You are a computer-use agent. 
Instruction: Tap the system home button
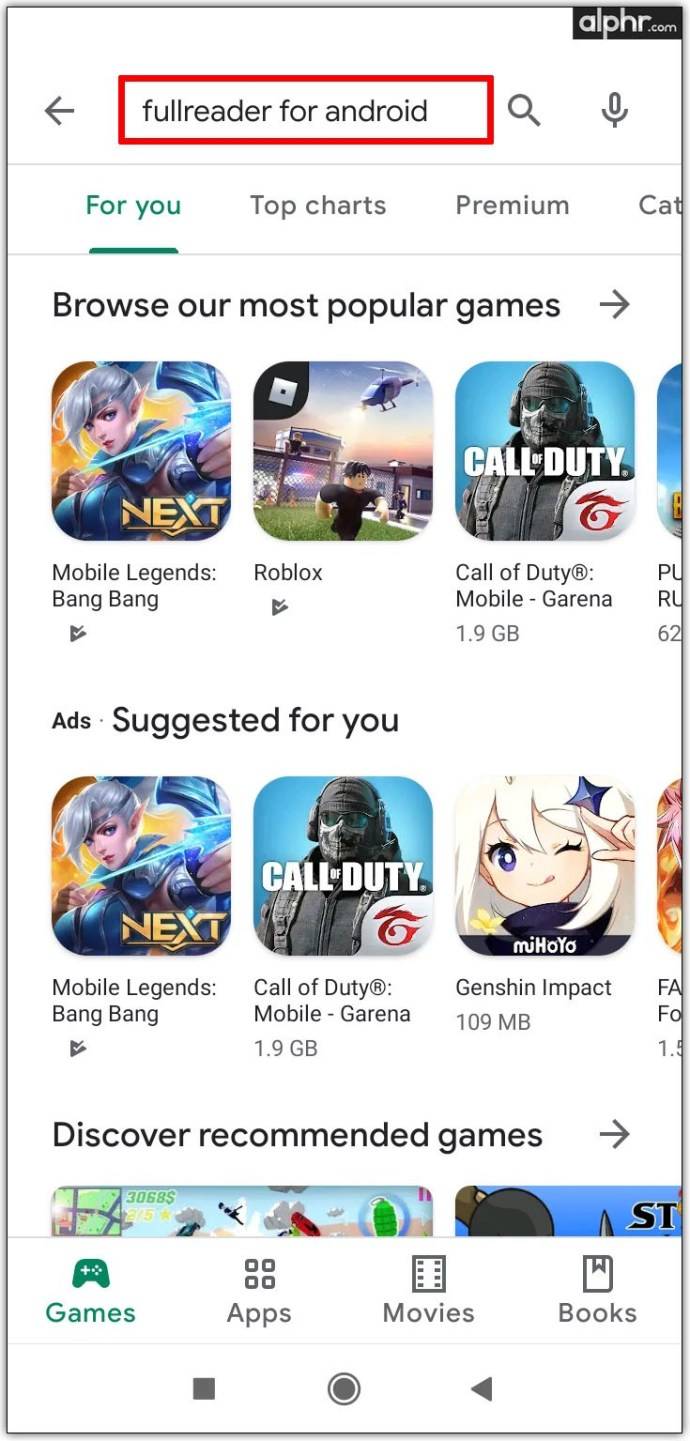pyautogui.click(x=344, y=1388)
